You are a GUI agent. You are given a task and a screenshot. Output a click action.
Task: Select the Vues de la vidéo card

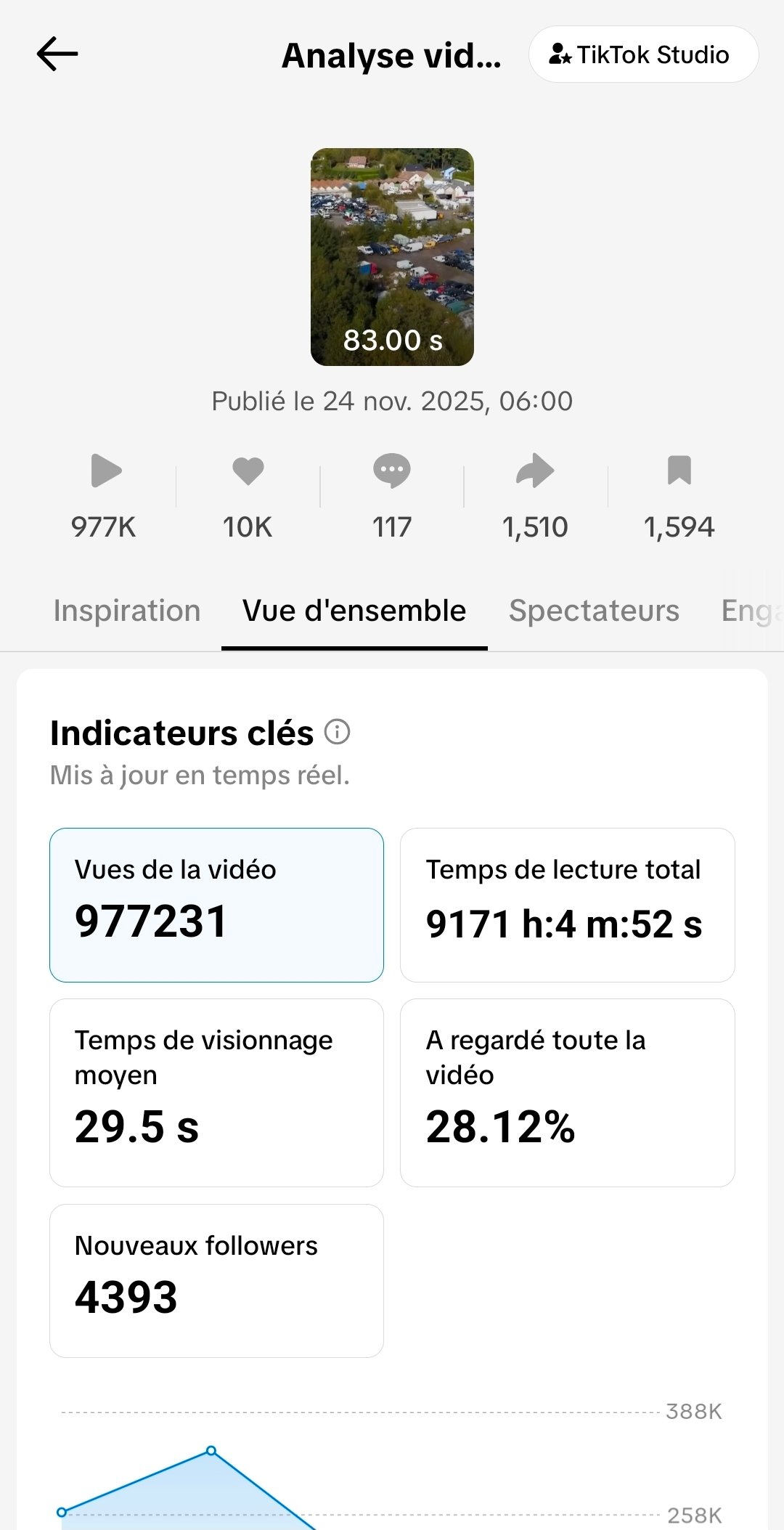pyautogui.click(x=216, y=905)
